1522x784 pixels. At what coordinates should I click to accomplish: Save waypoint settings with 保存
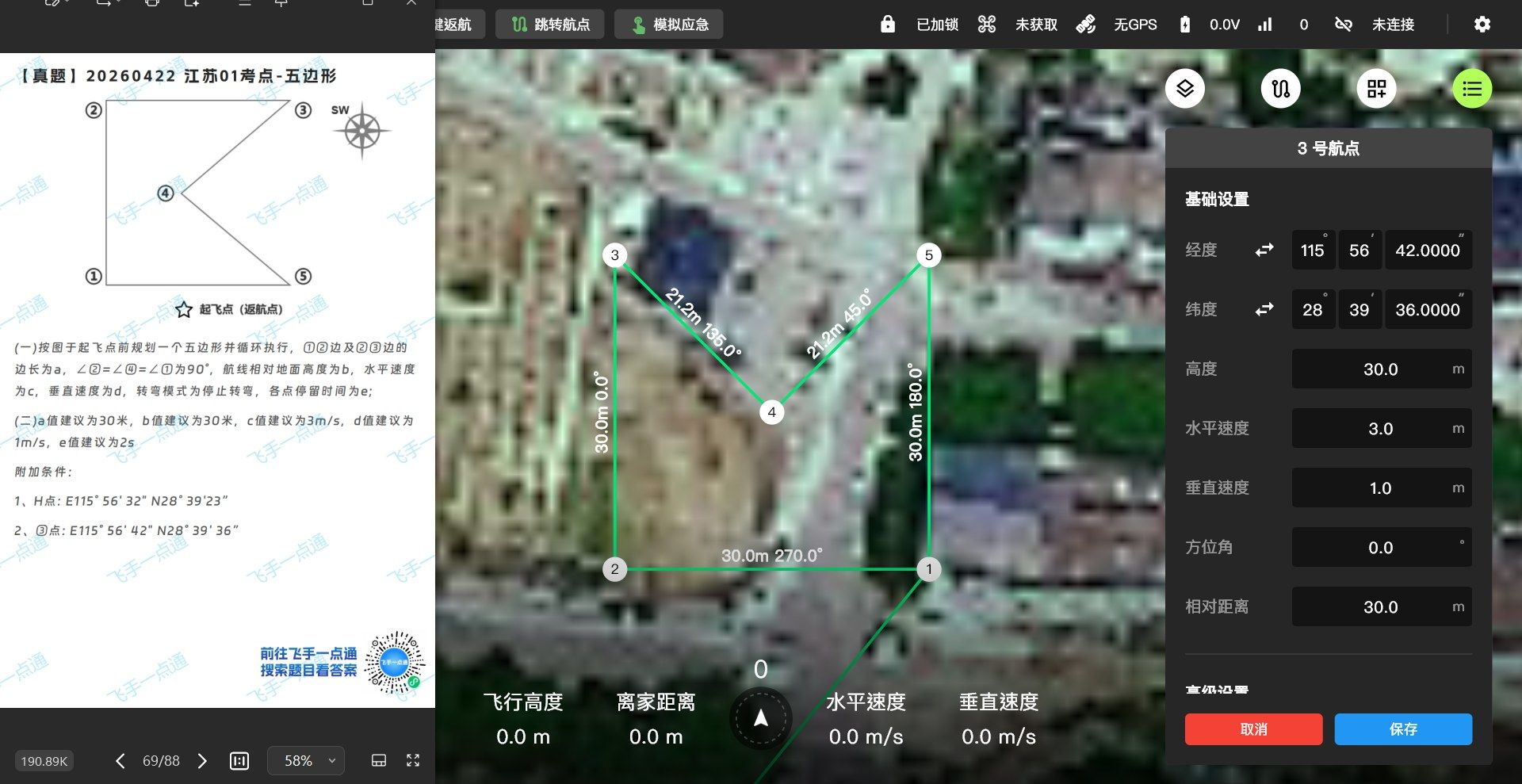point(1403,729)
